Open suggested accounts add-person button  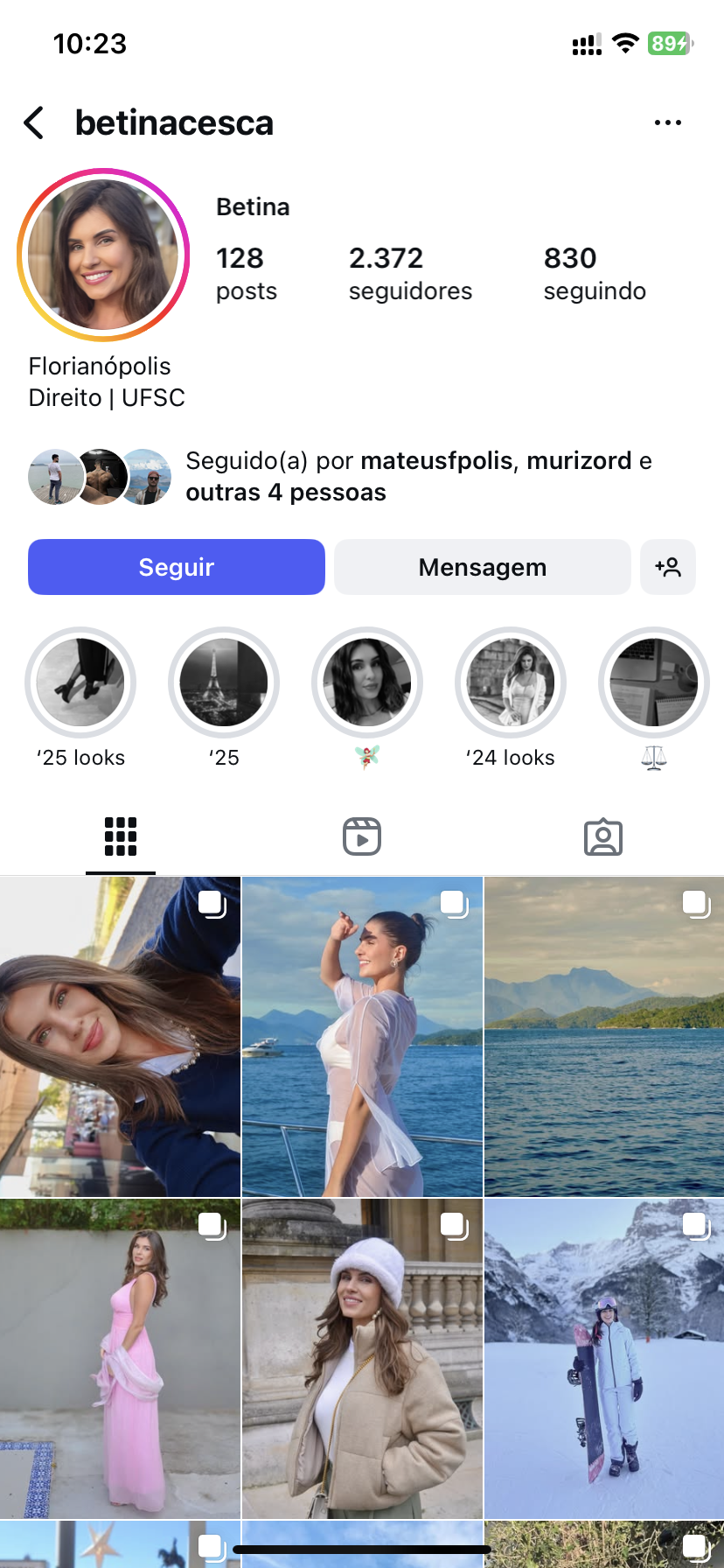pos(667,567)
